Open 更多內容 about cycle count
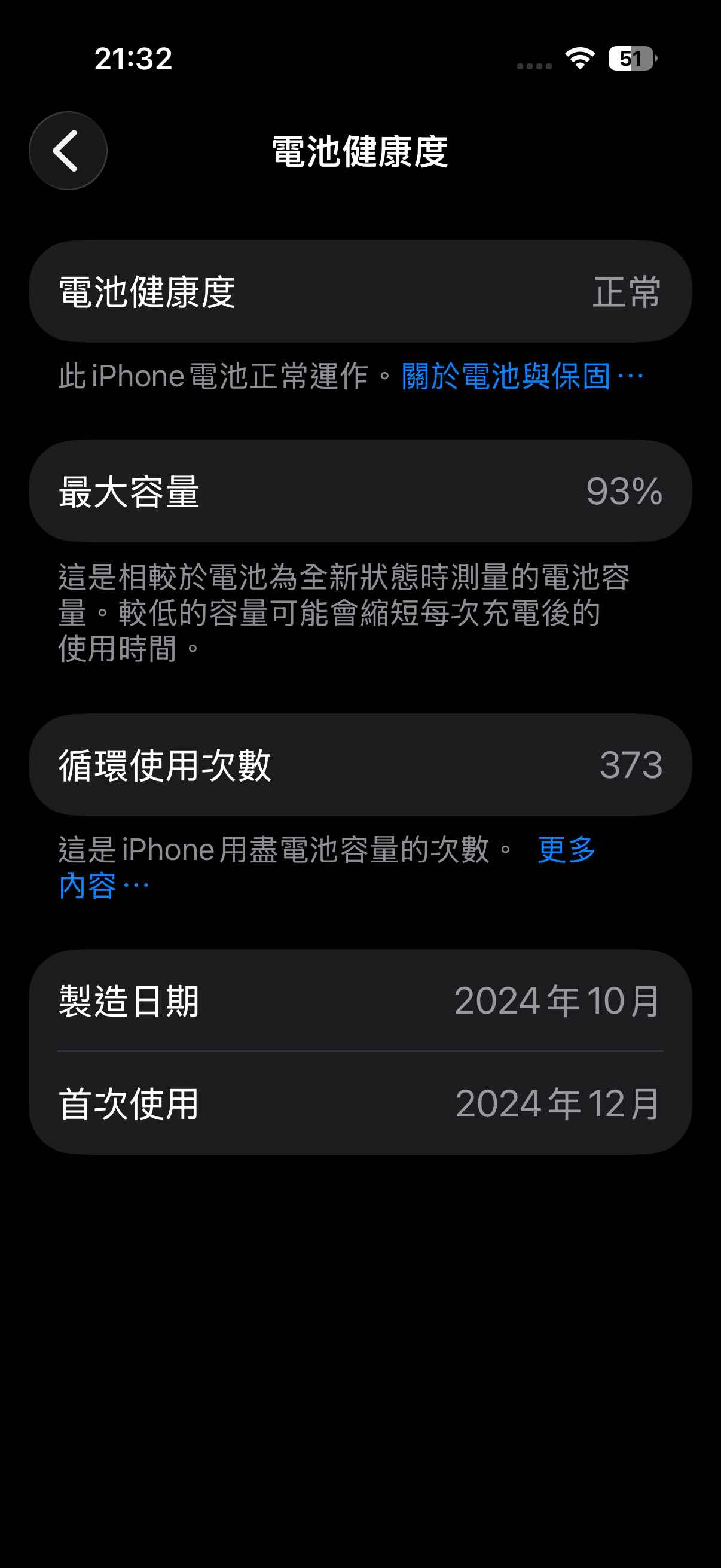This screenshot has height=1568, width=721. tap(566, 849)
